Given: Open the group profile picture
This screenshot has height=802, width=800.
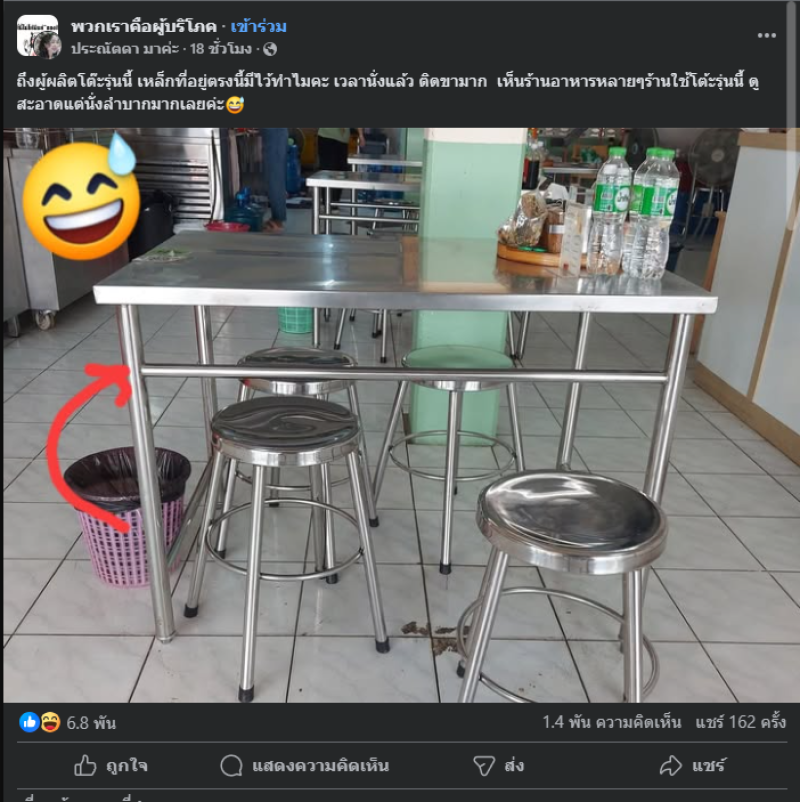Looking at the screenshot, I should [37, 36].
